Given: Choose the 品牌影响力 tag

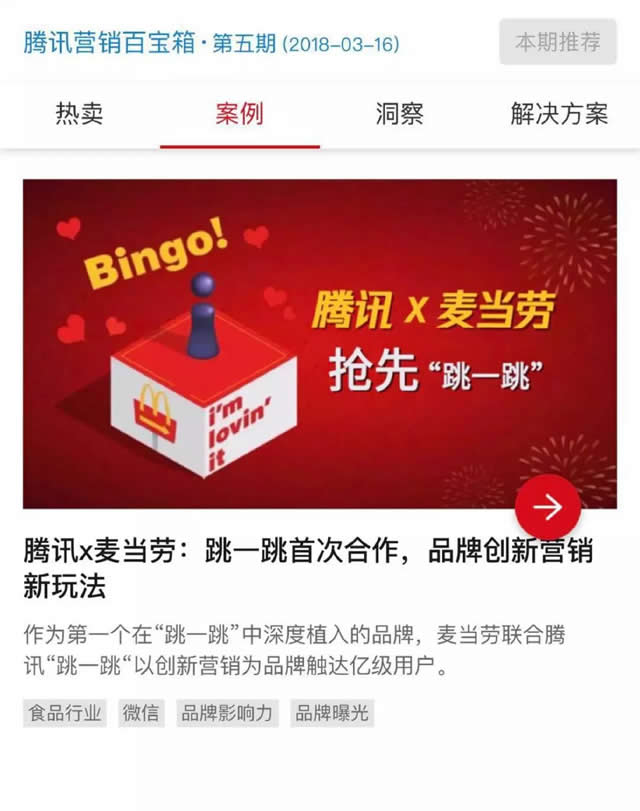Looking at the screenshot, I should 226,713.
